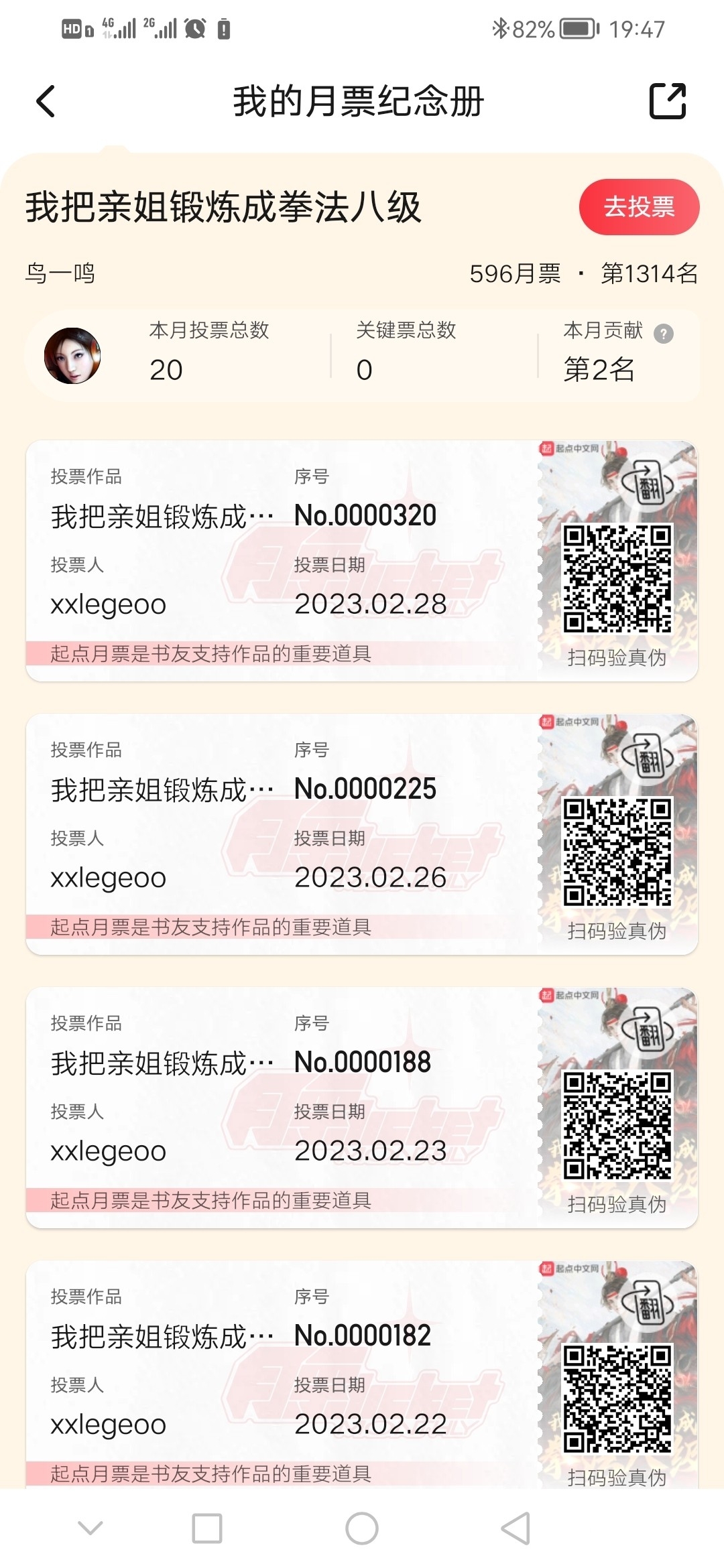This screenshot has height=1568, width=724.
Task: Open ticket card No.0000188
Action: point(282,1107)
